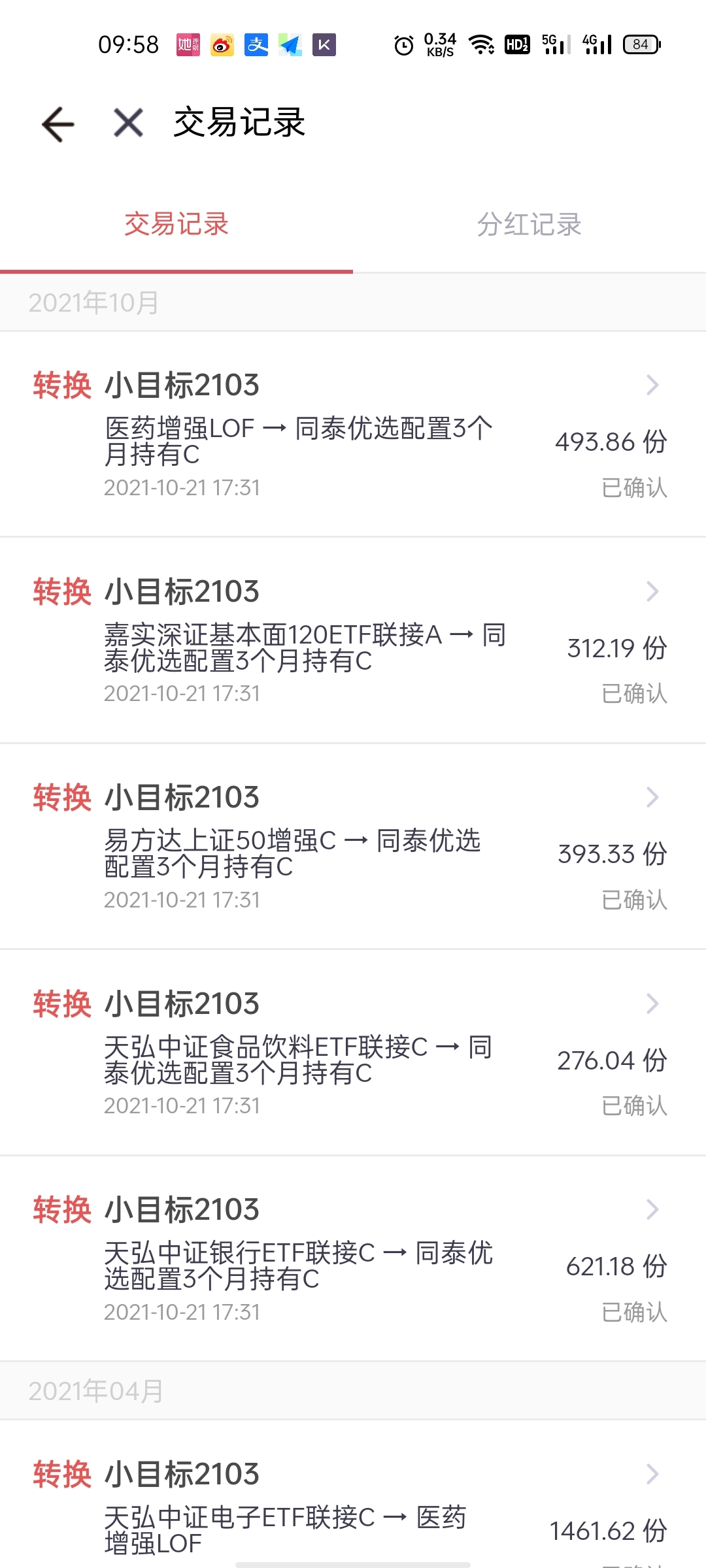Switch to the 分红记录 tab

click(x=529, y=224)
